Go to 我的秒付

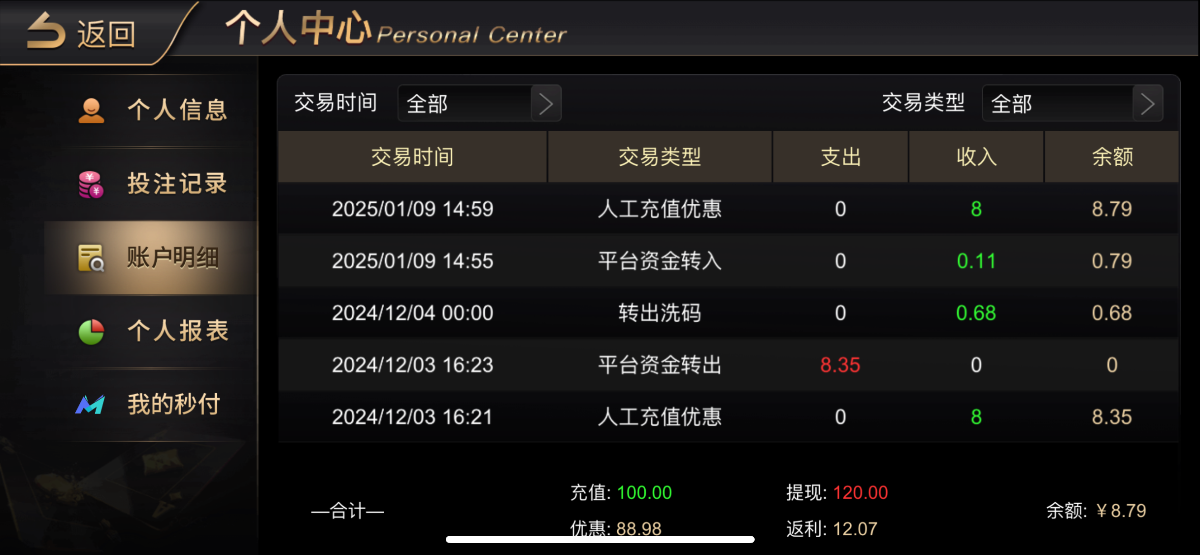pyautogui.click(x=152, y=405)
